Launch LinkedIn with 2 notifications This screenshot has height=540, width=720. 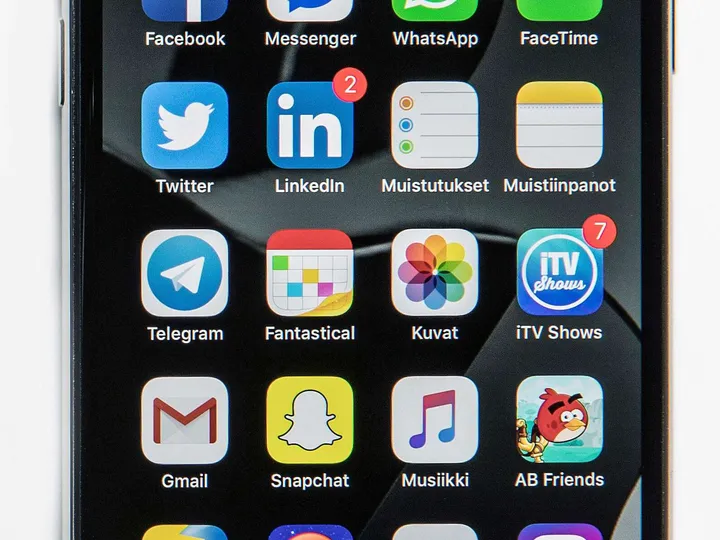click(310, 125)
